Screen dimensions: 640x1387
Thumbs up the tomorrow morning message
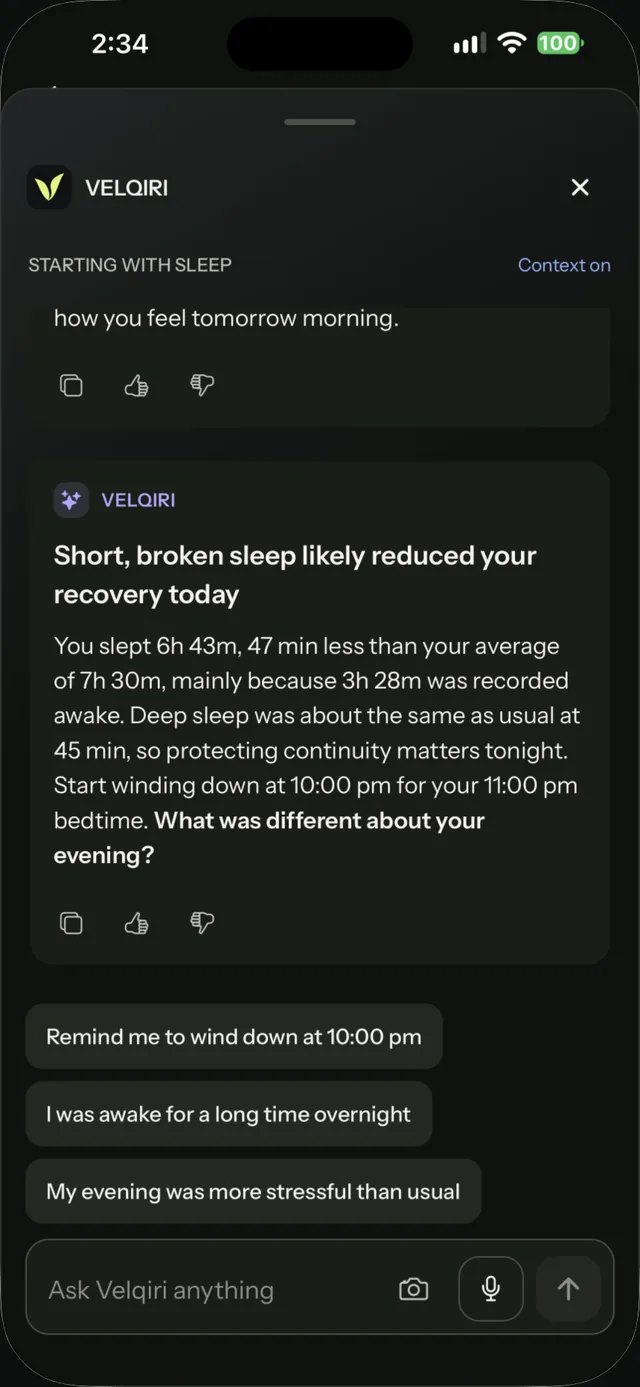[x=137, y=385]
